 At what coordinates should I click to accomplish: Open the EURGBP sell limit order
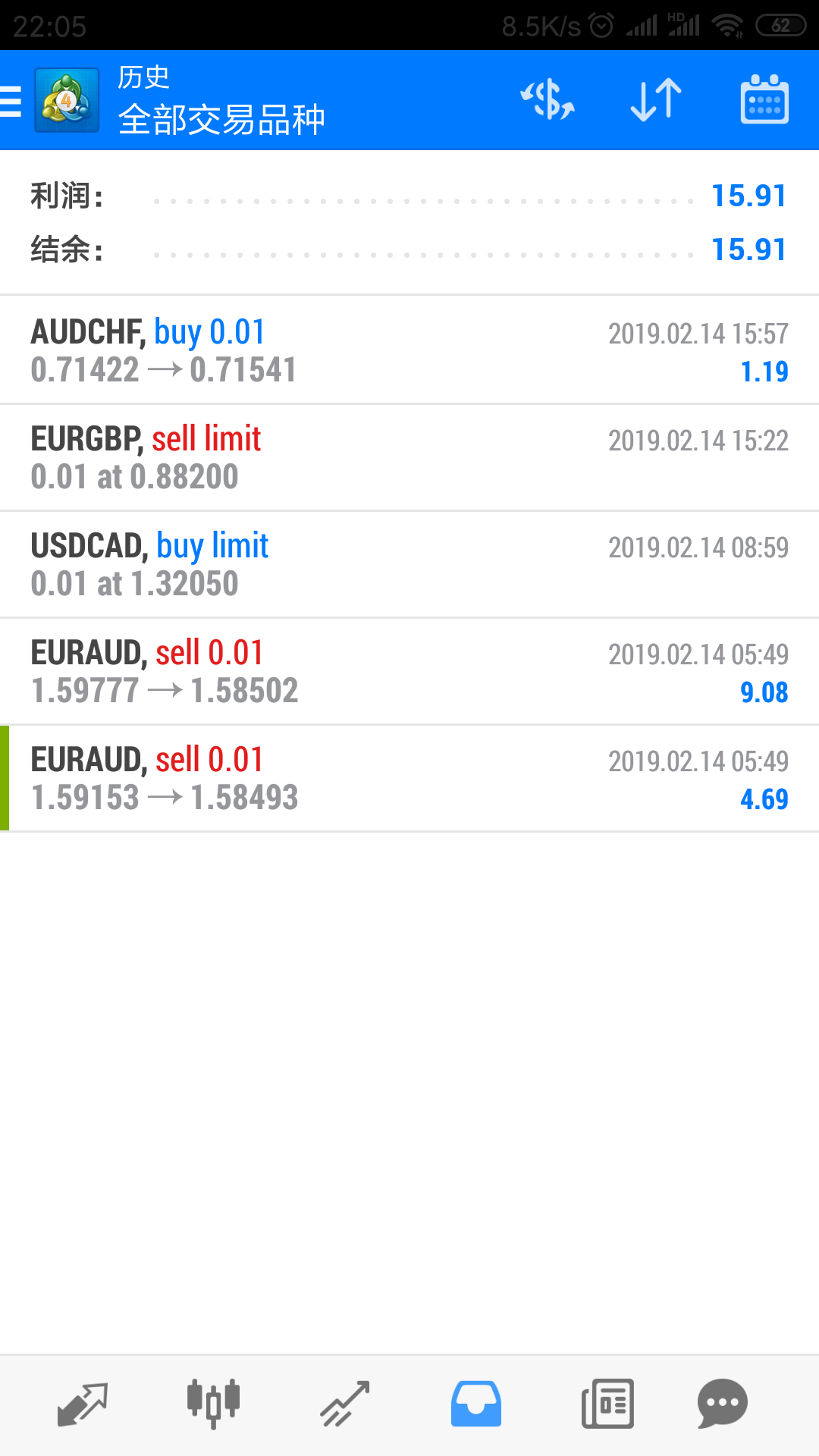click(x=409, y=457)
